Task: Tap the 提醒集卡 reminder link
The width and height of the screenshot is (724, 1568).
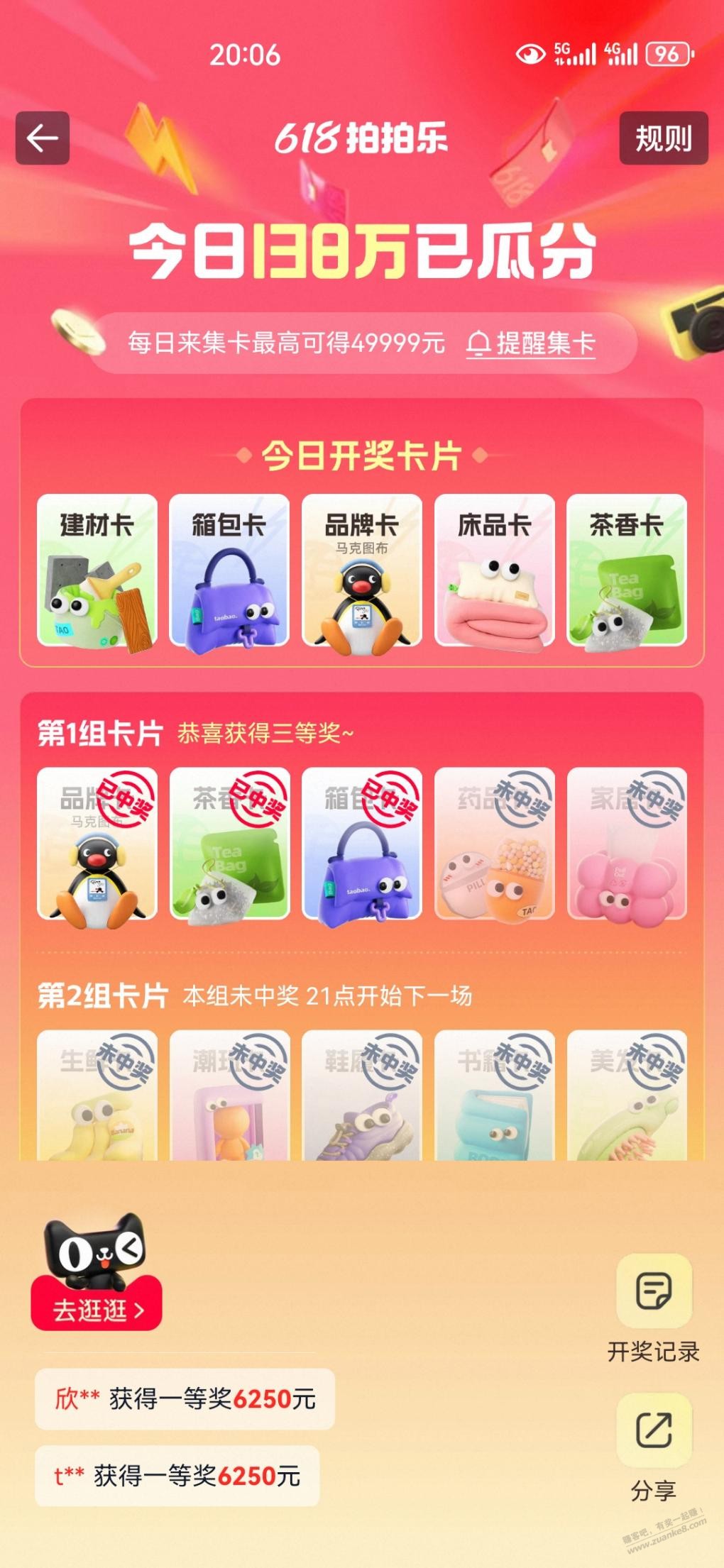Action: pyautogui.click(x=530, y=343)
